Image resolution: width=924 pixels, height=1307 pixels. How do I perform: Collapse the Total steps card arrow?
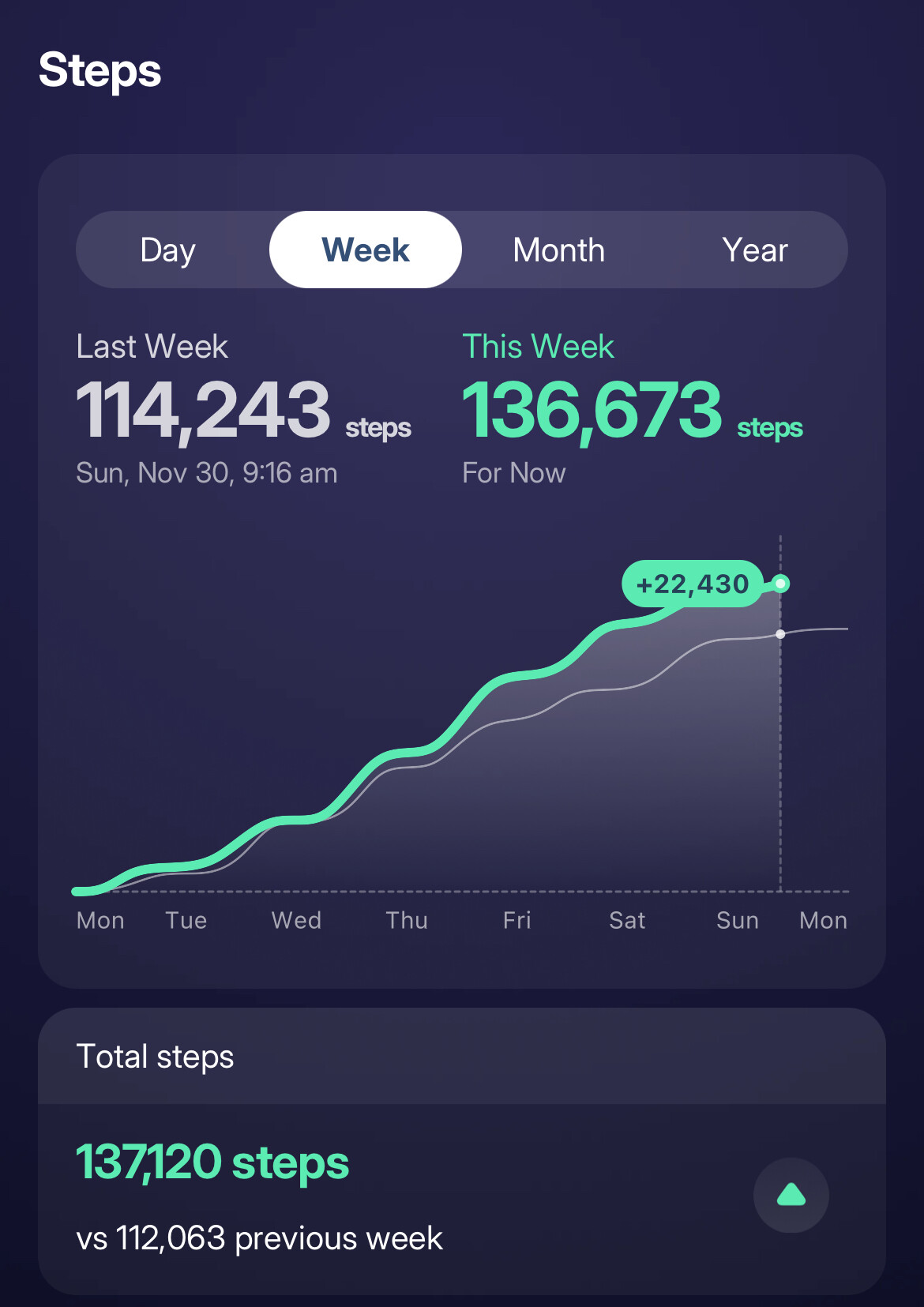pos(791,1195)
